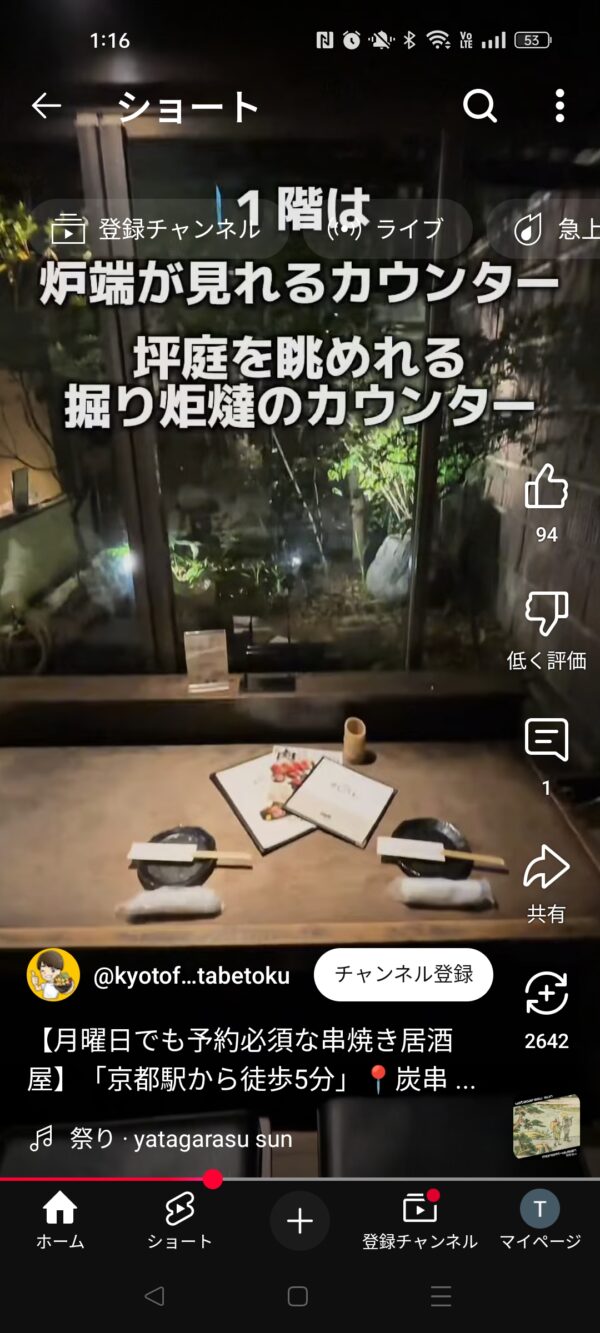Share this short via 共有

[546, 868]
